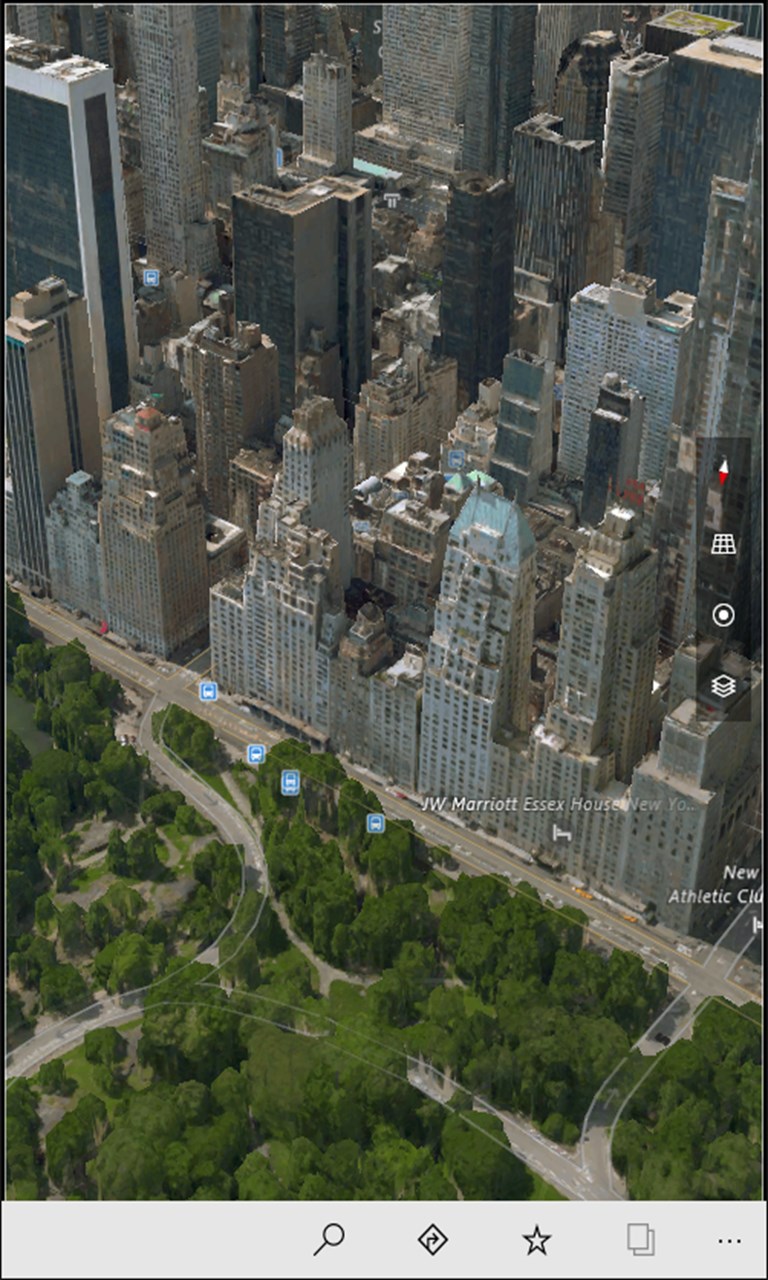Image resolution: width=768 pixels, height=1280 pixels.
Task: Select the Directions icon
Action: click(432, 1237)
